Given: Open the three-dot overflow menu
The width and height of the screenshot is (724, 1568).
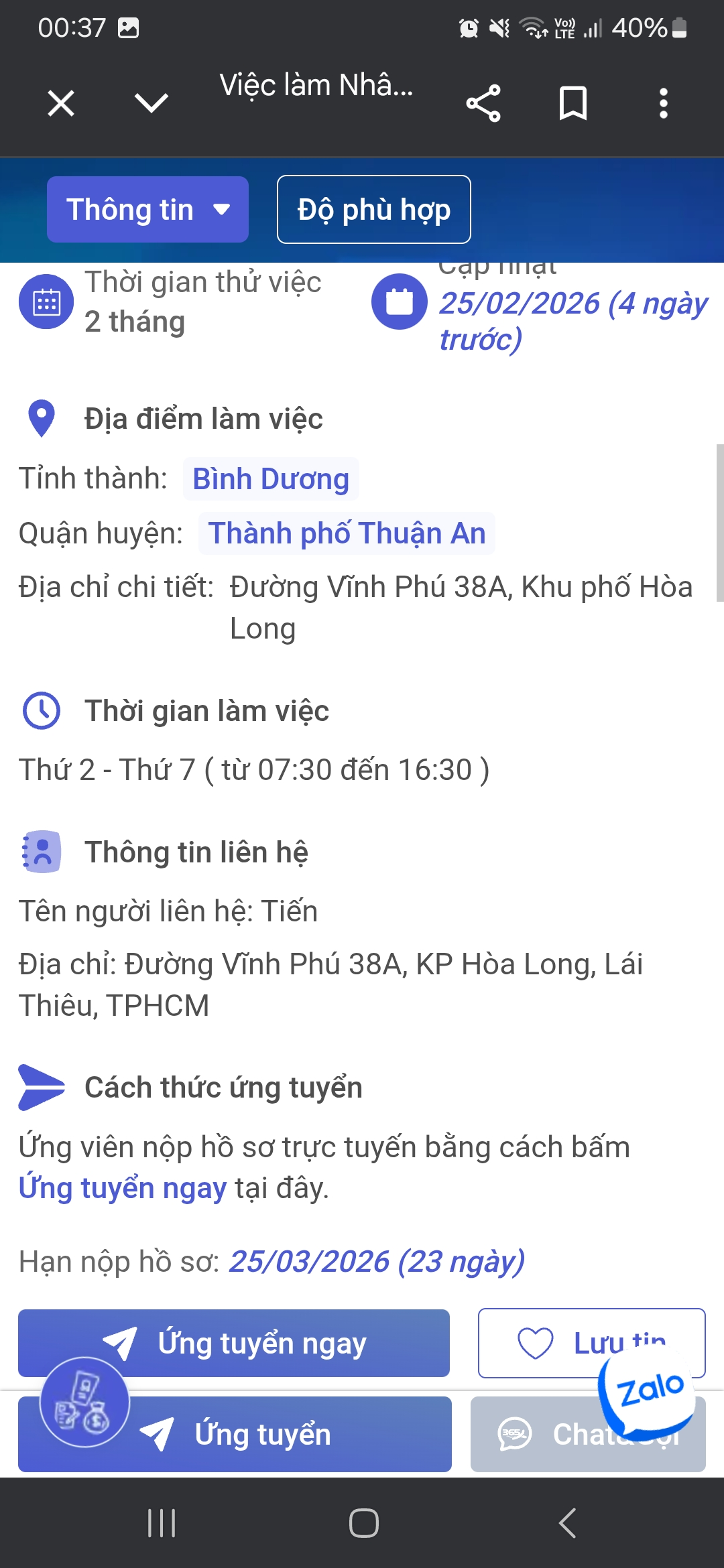Looking at the screenshot, I should (662, 103).
